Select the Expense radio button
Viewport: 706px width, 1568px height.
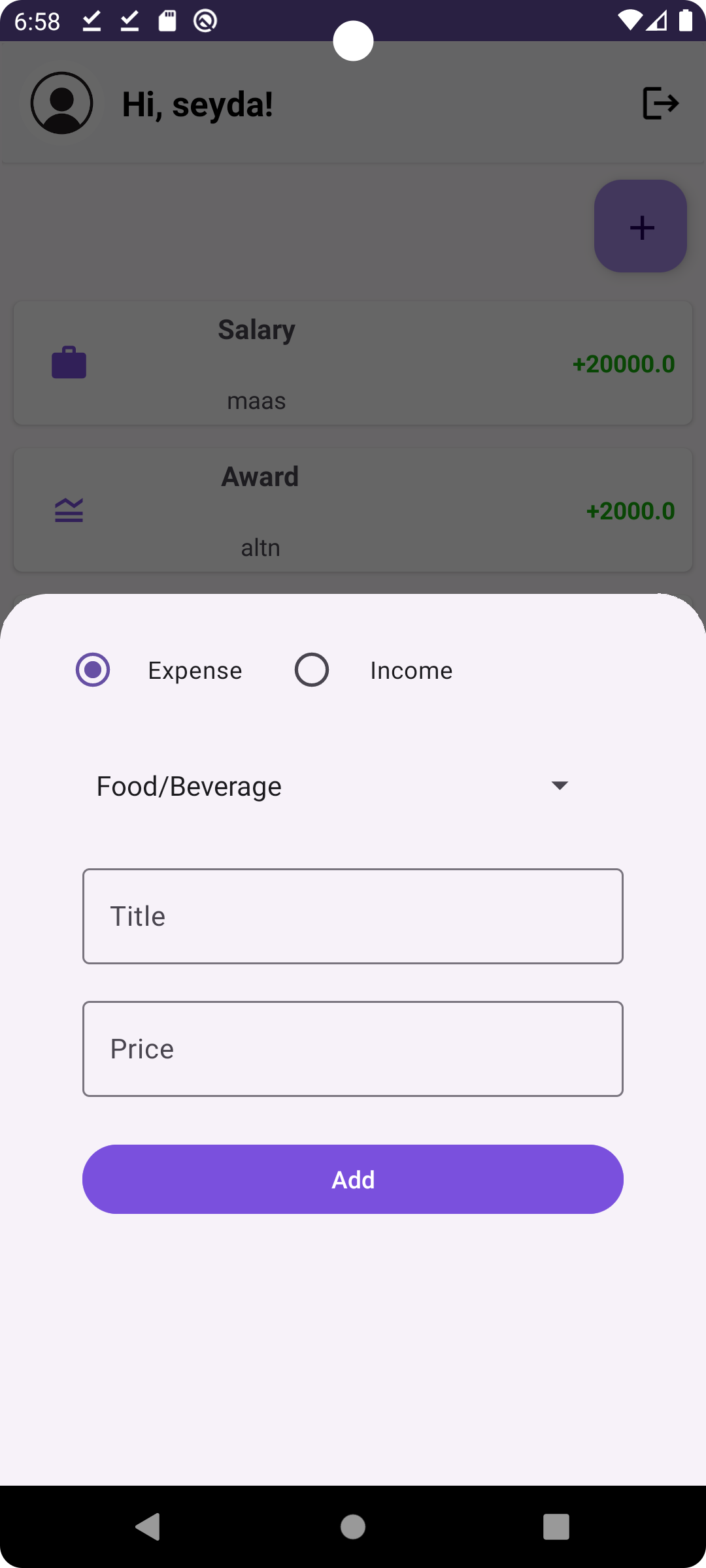(93, 670)
